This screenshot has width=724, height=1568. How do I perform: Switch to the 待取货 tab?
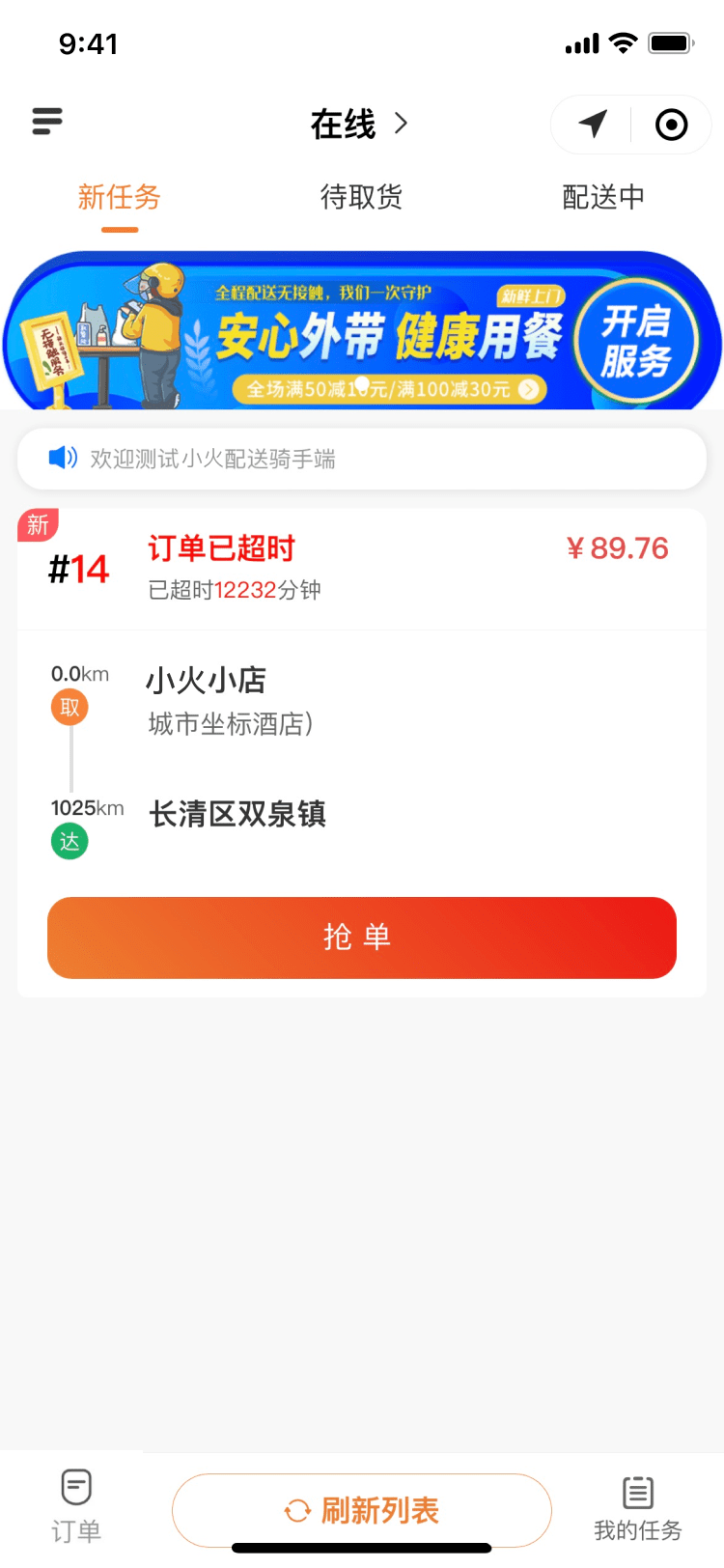point(361,198)
